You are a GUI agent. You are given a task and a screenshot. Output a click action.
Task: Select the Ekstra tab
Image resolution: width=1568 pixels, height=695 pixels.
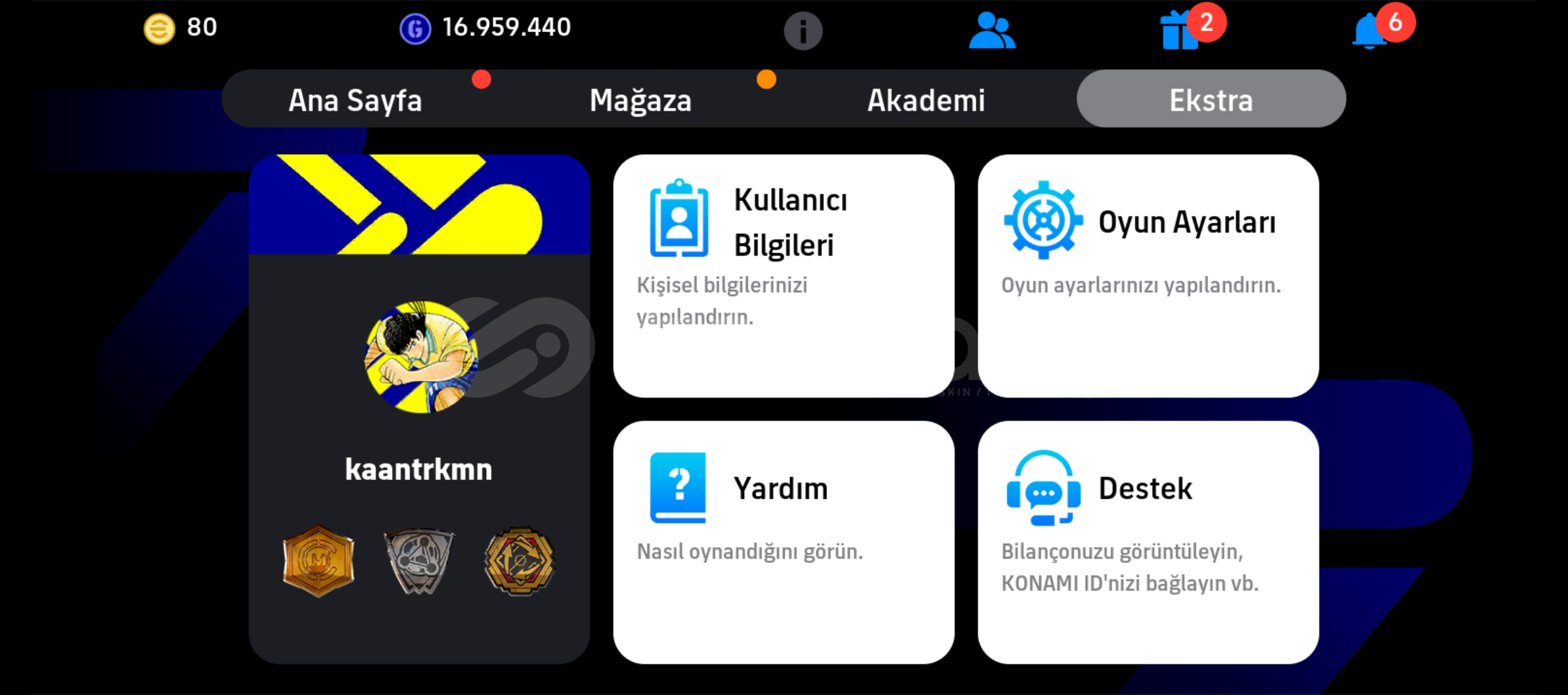1211,100
